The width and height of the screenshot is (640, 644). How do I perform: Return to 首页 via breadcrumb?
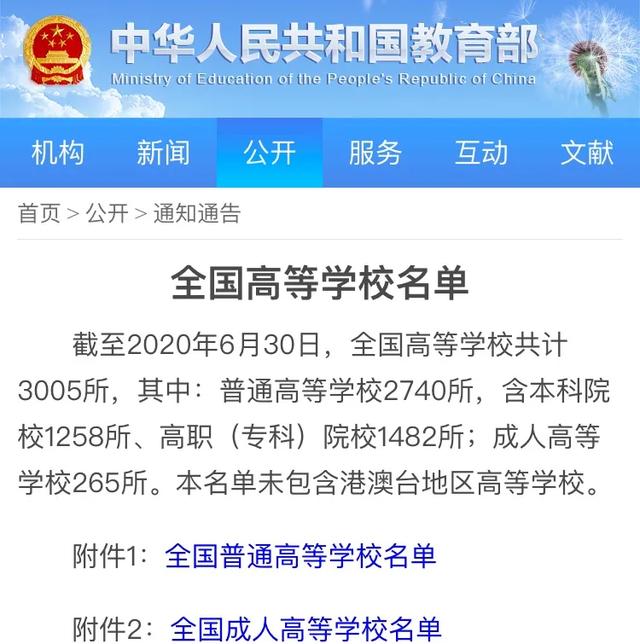pos(39,213)
